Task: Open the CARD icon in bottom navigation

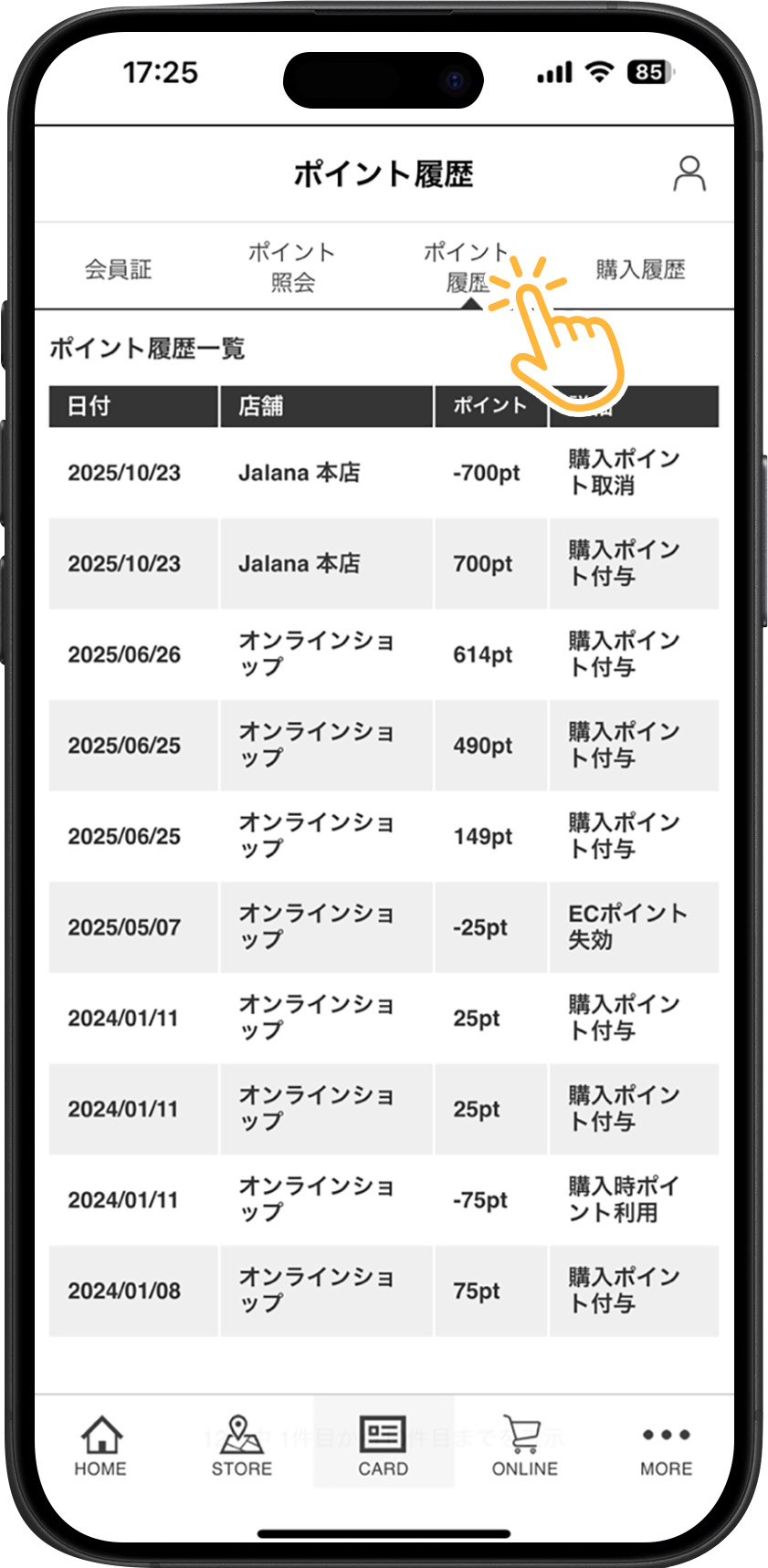Action: (383, 1447)
